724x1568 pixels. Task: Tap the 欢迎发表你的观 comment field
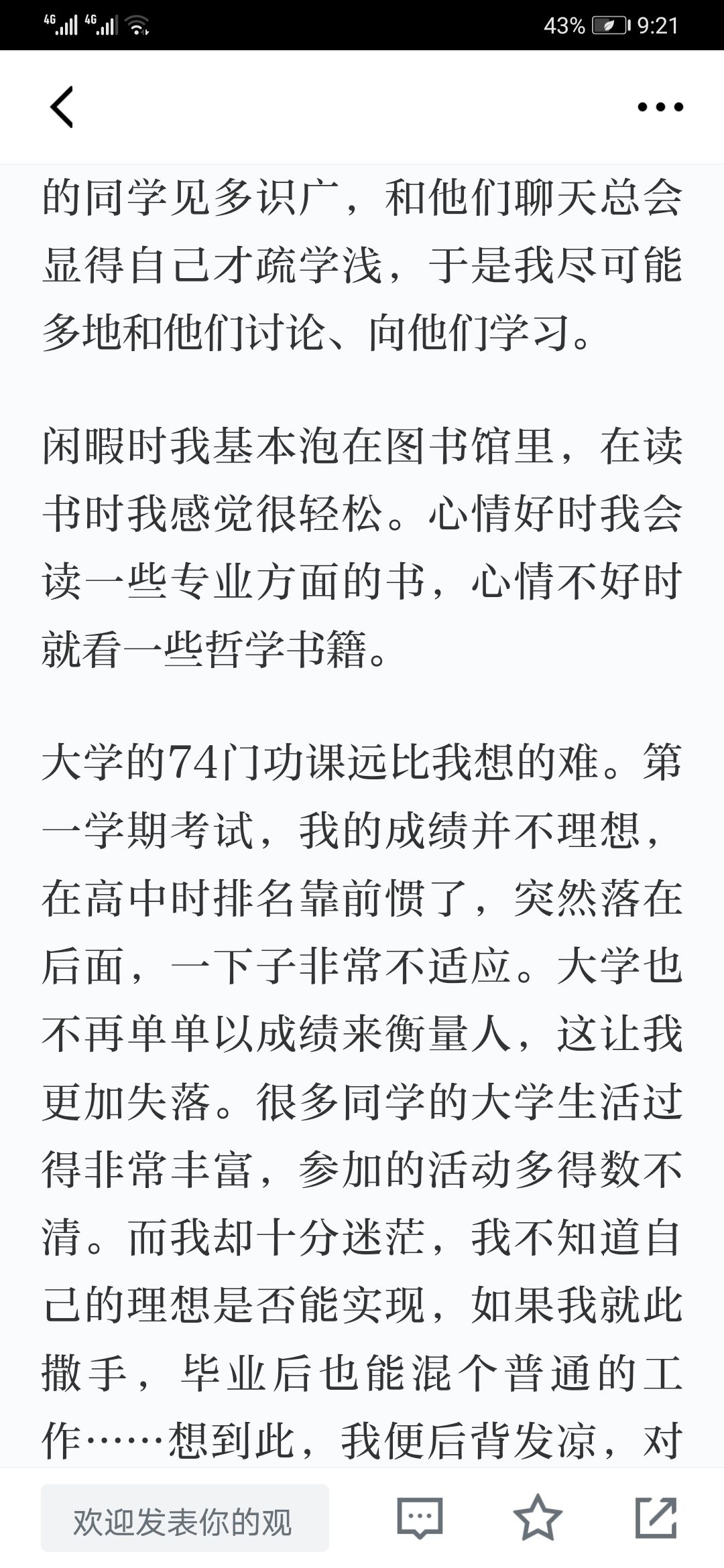185,1518
